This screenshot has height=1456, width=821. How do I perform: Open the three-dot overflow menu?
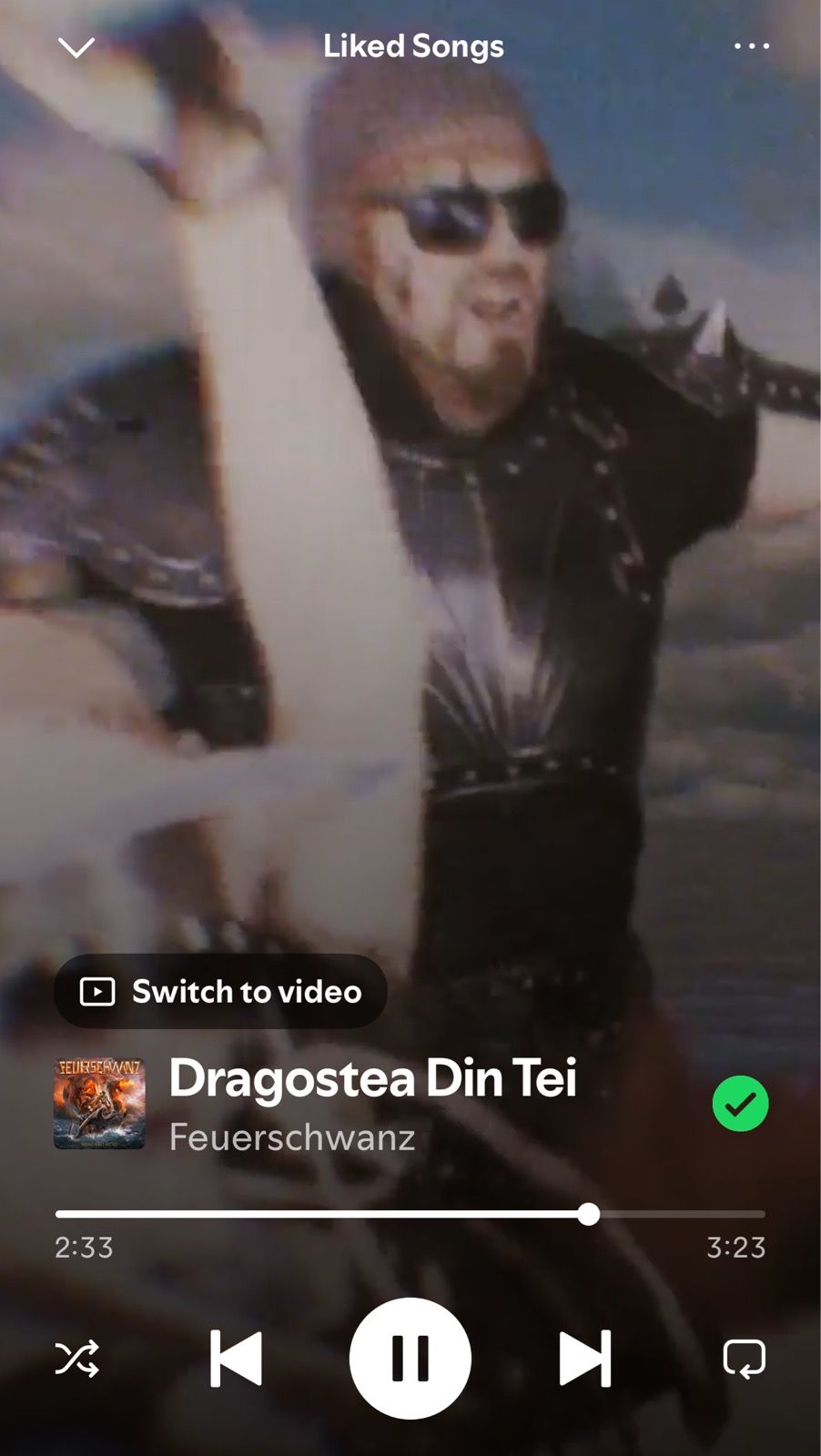pyautogui.click(x=752, y=45)
